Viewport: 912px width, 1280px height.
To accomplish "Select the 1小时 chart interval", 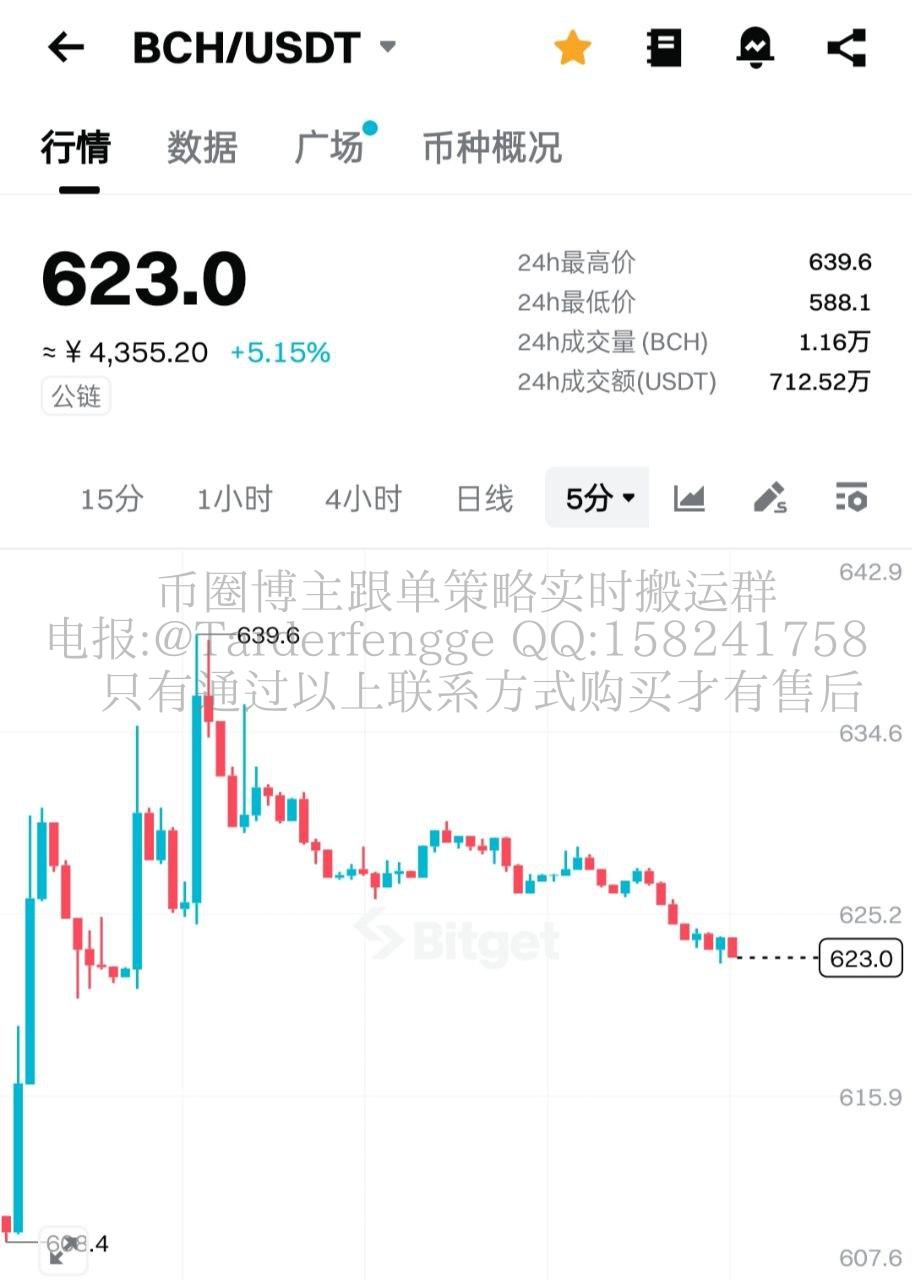I will (234, 498).
